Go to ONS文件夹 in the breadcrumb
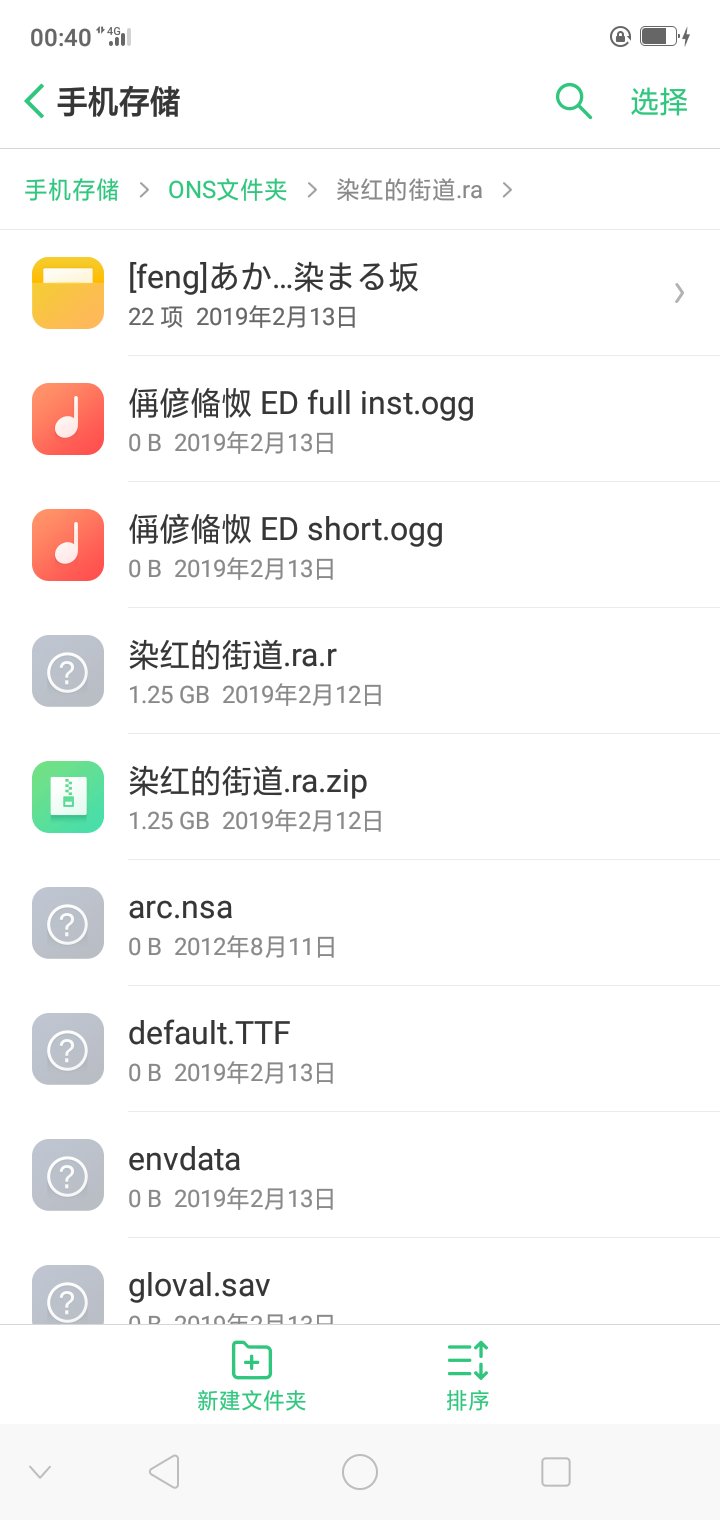Image resolution: width=720 pixels, height=1520 pixels. (227, 190)
